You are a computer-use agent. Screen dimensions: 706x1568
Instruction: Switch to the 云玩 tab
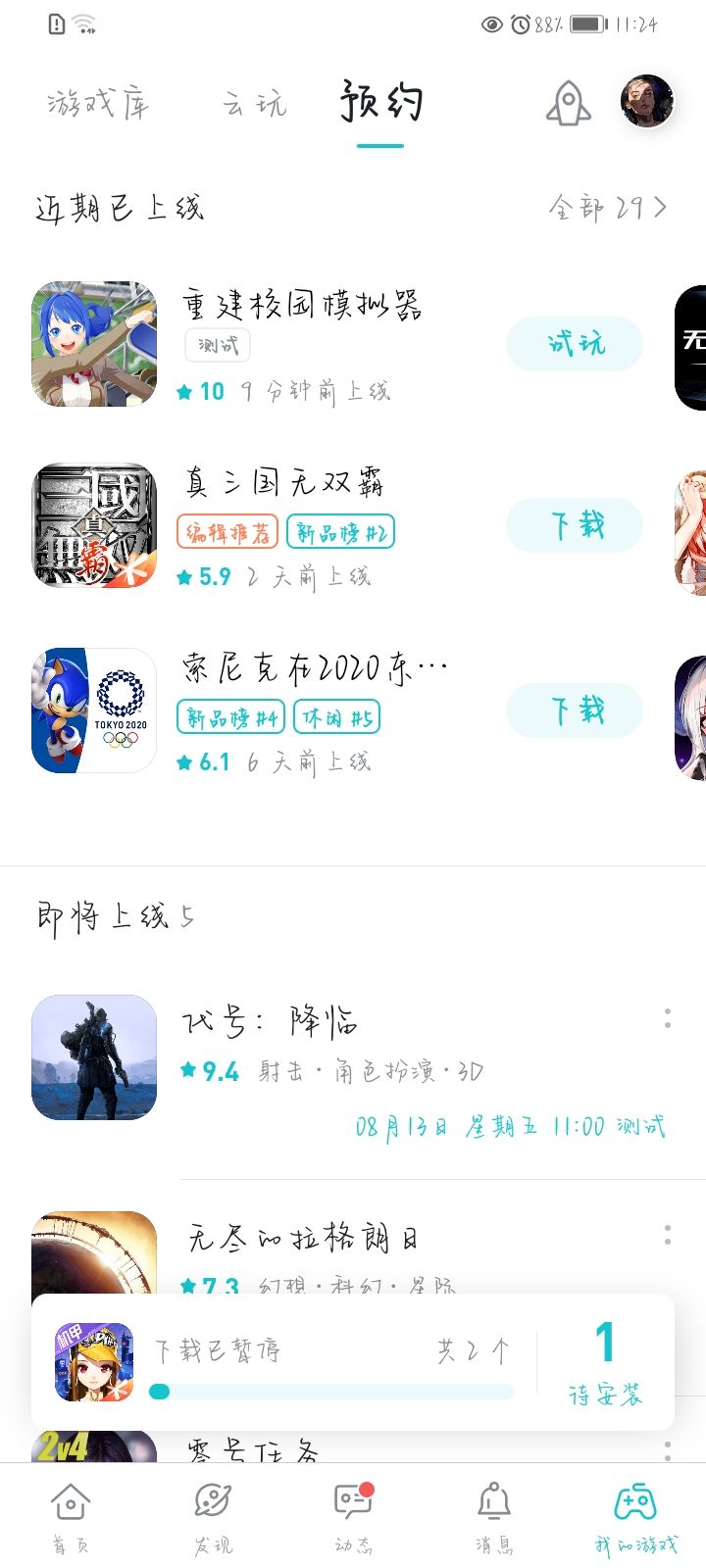coord(254,103)
